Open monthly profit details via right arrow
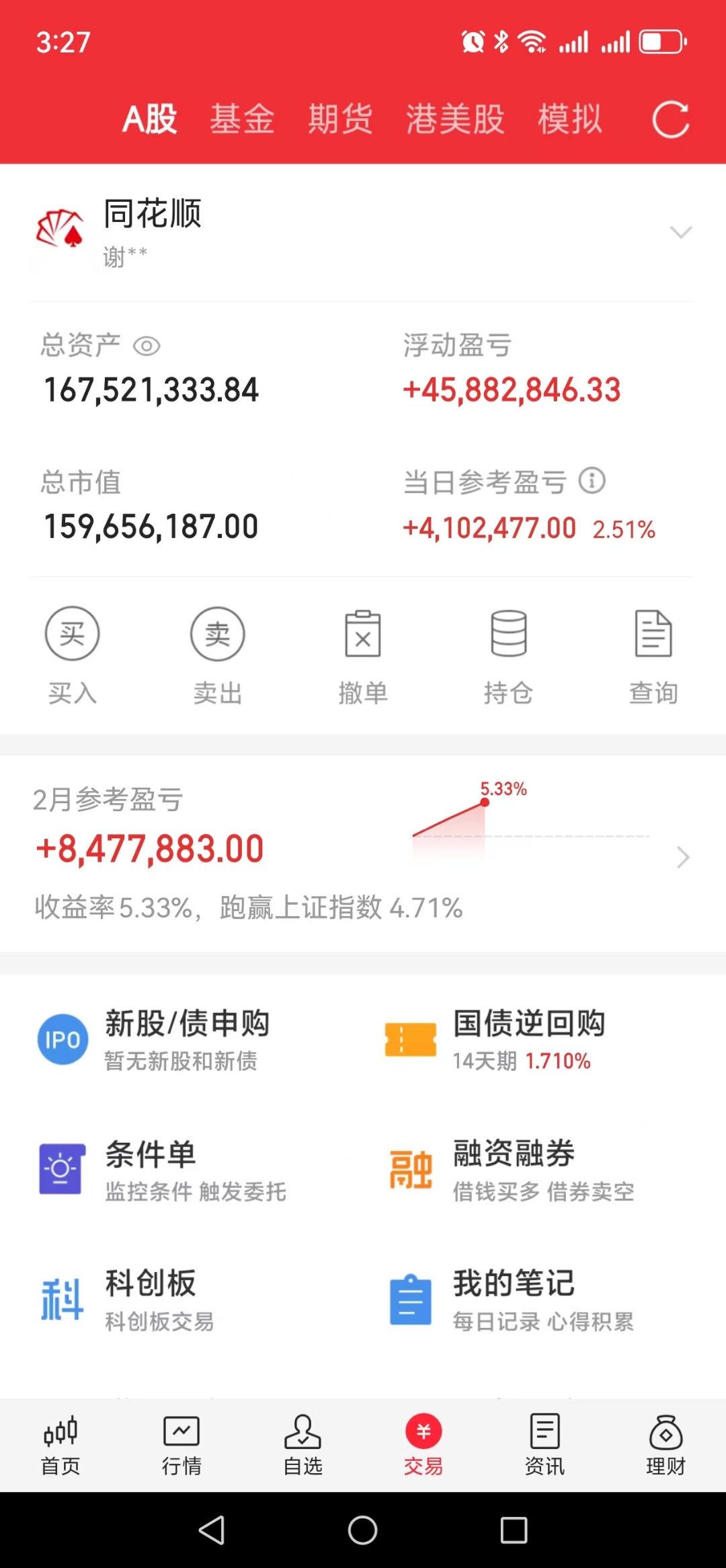726x1568 pixels. tap(683, 857)
